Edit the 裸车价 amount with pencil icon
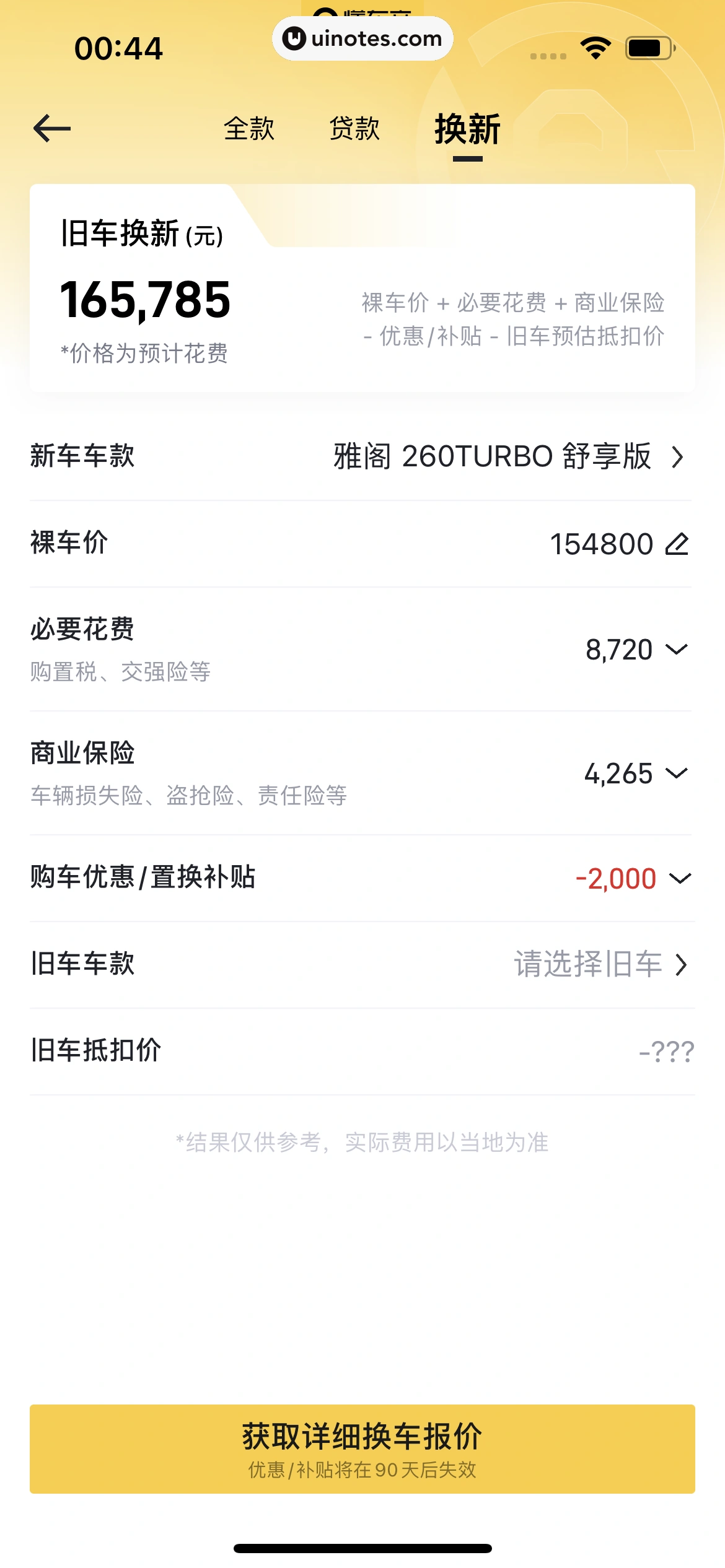The height and width of the screenshot is (1568, 725). tap(677, 544)
